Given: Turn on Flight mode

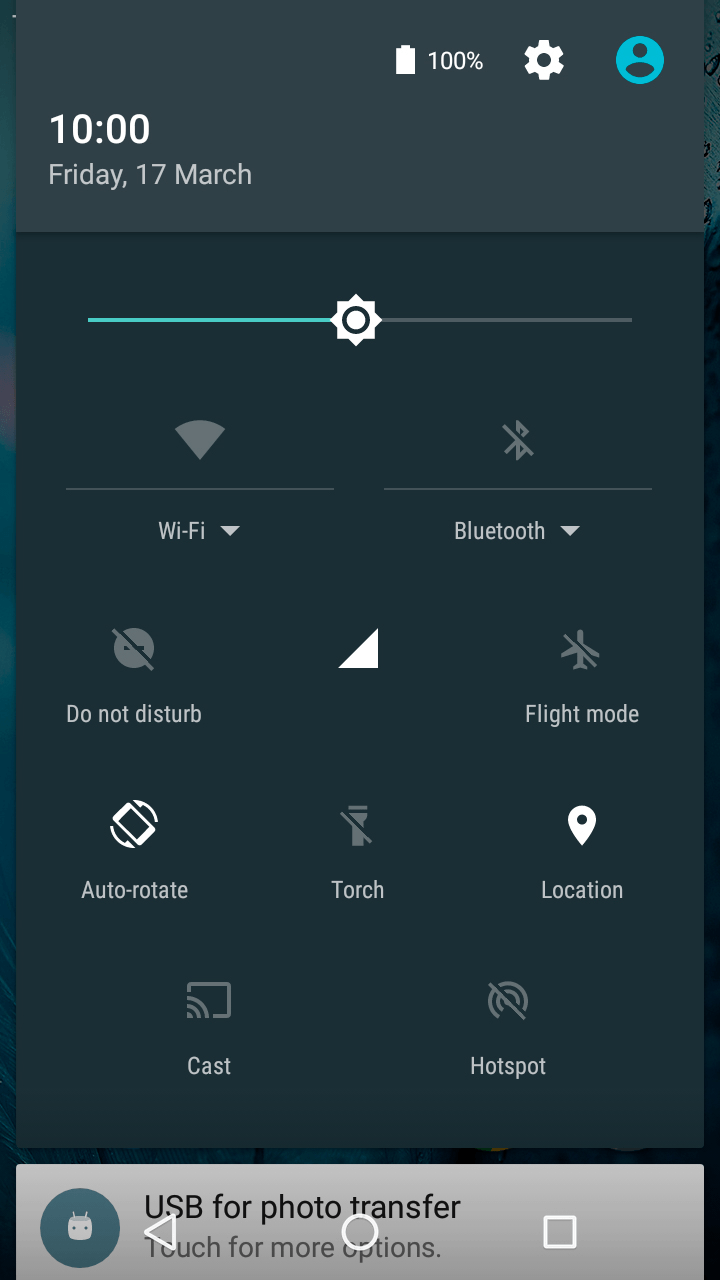Looking at the screenshot, I should [581, 650].
